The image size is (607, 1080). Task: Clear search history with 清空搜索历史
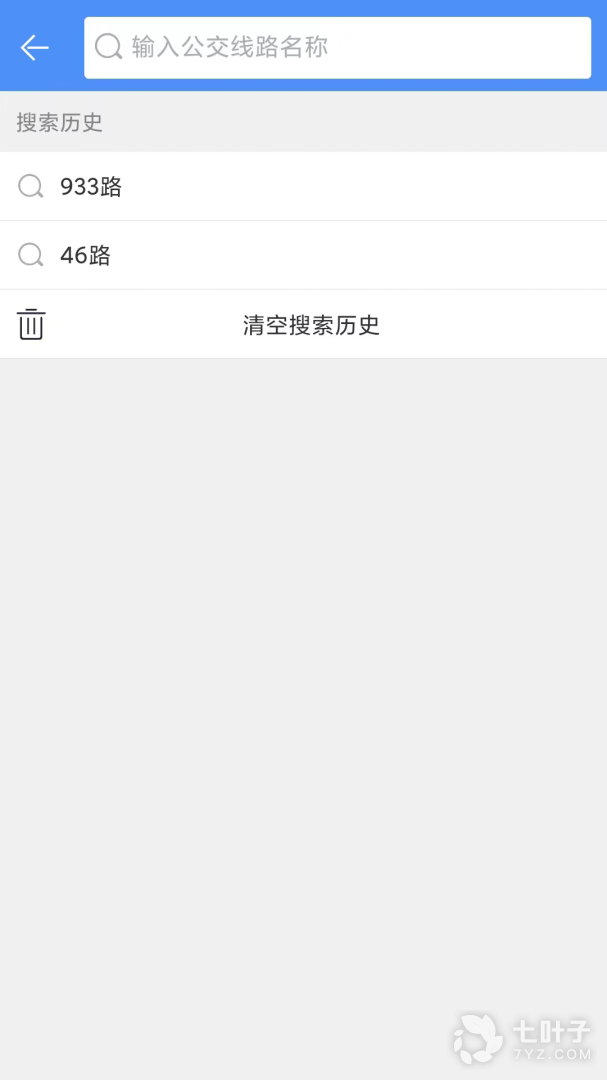coord(311,325)
